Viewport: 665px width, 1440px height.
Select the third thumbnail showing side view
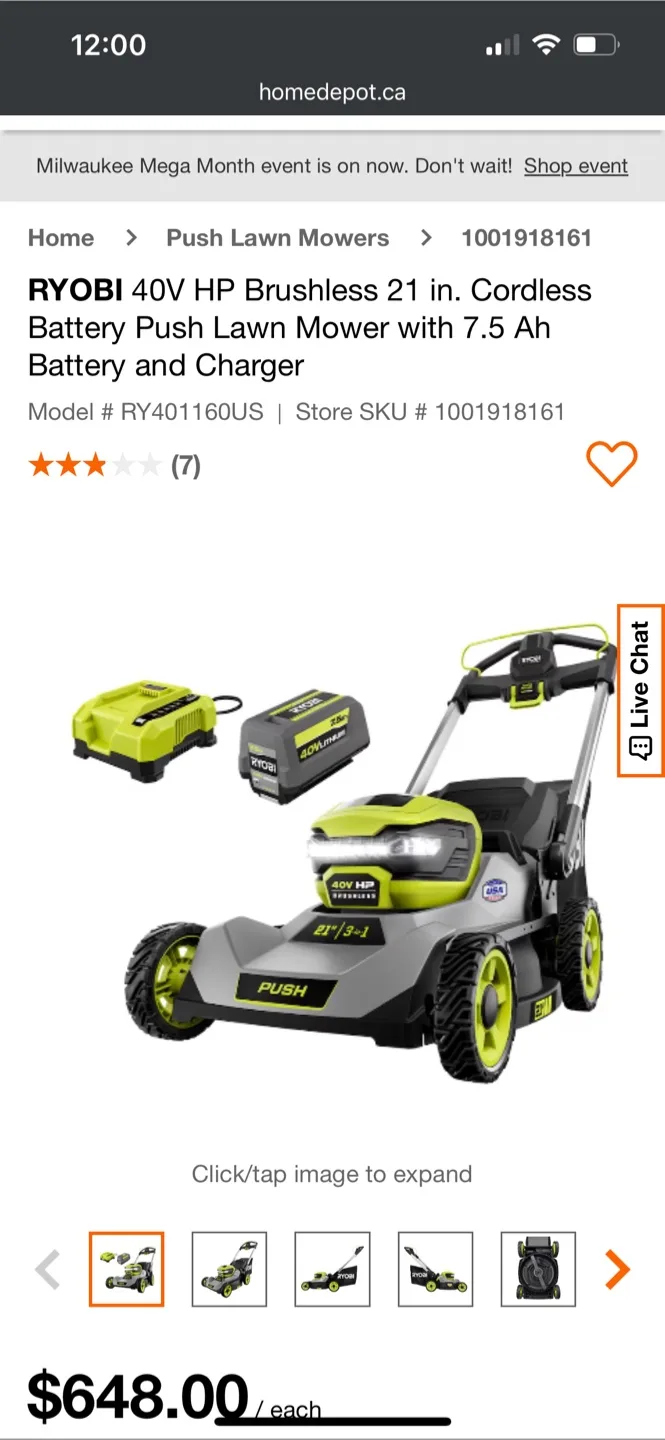tap(333, 1269)
